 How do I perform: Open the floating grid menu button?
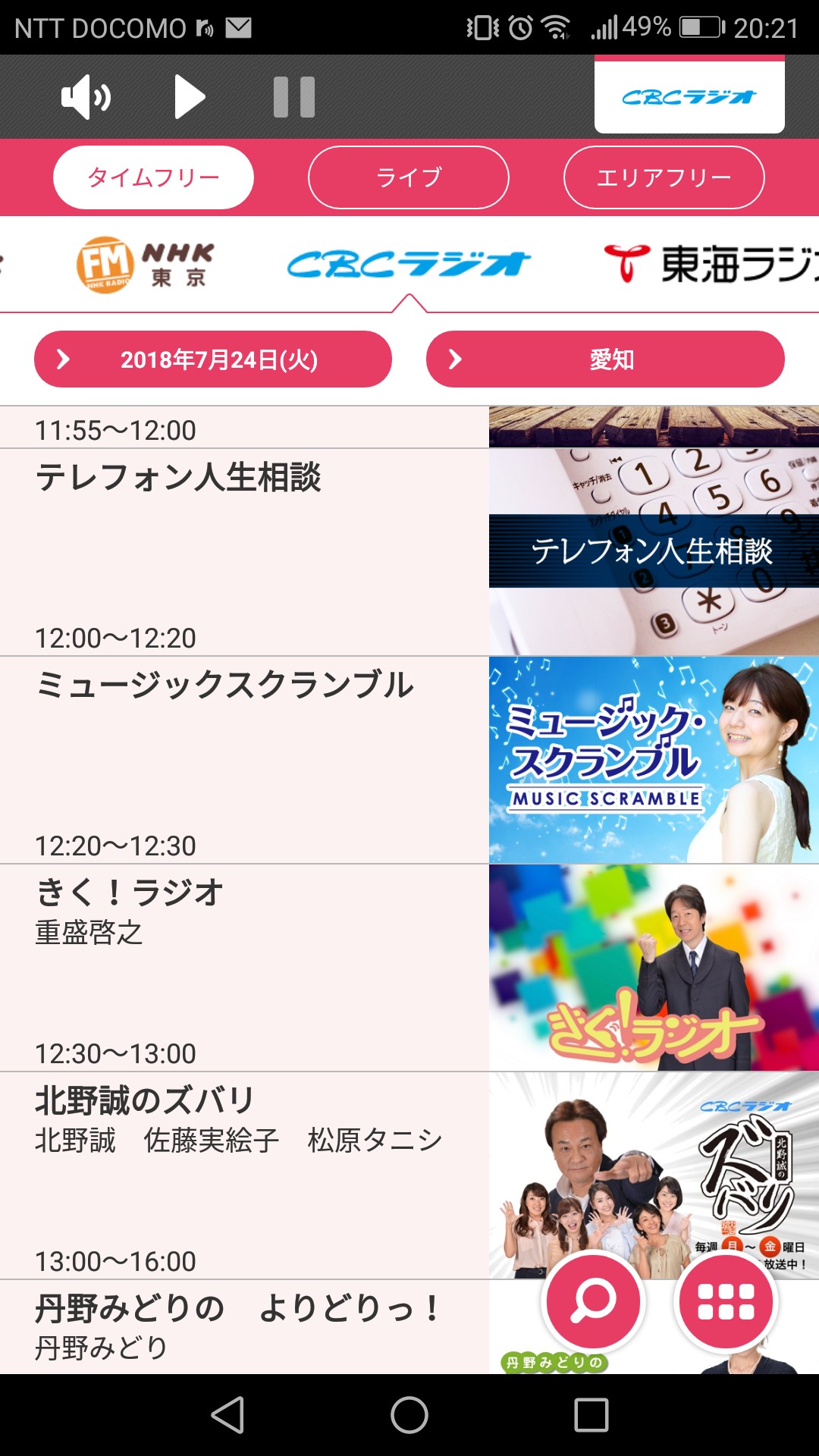pos(726,1301)
